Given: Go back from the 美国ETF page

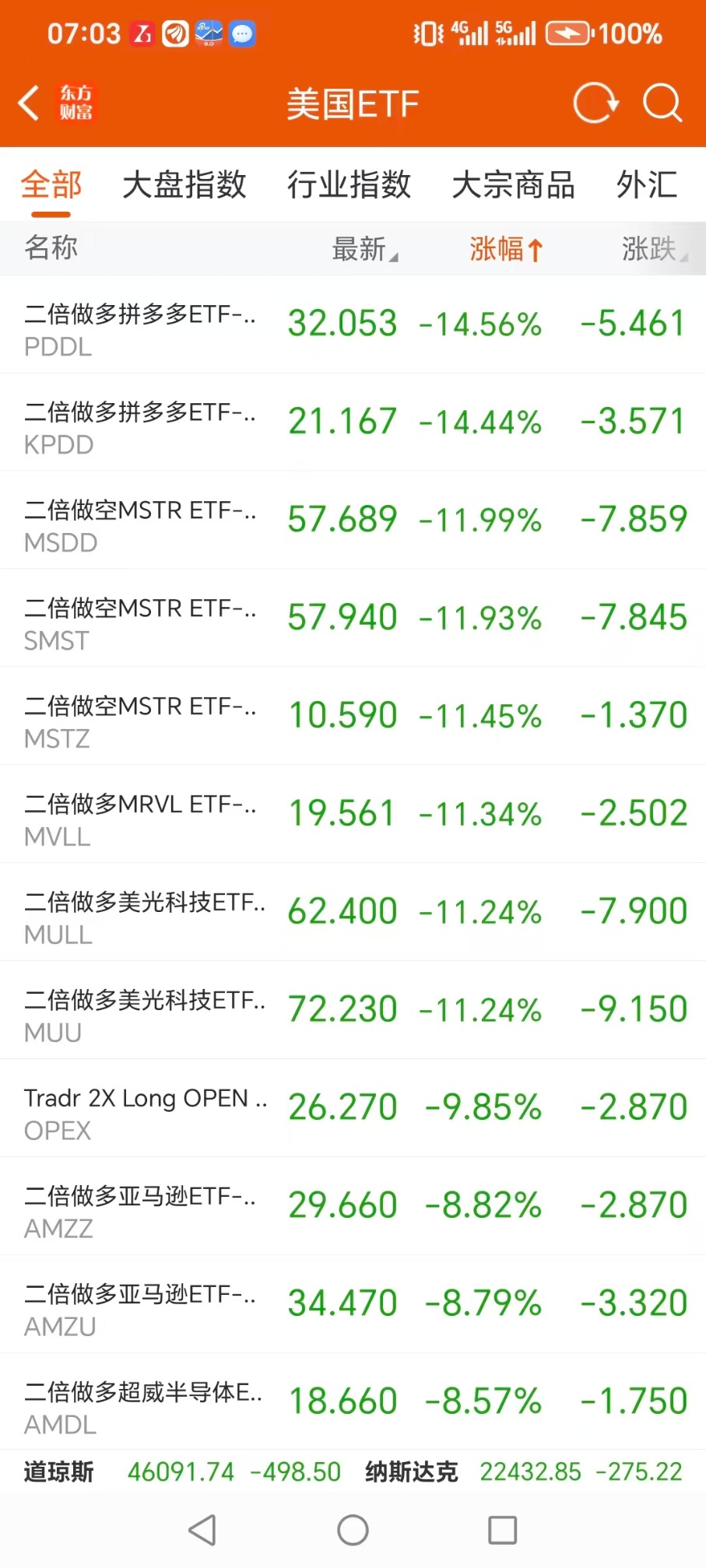Looking at the screenshot, I should coord(29,103).
